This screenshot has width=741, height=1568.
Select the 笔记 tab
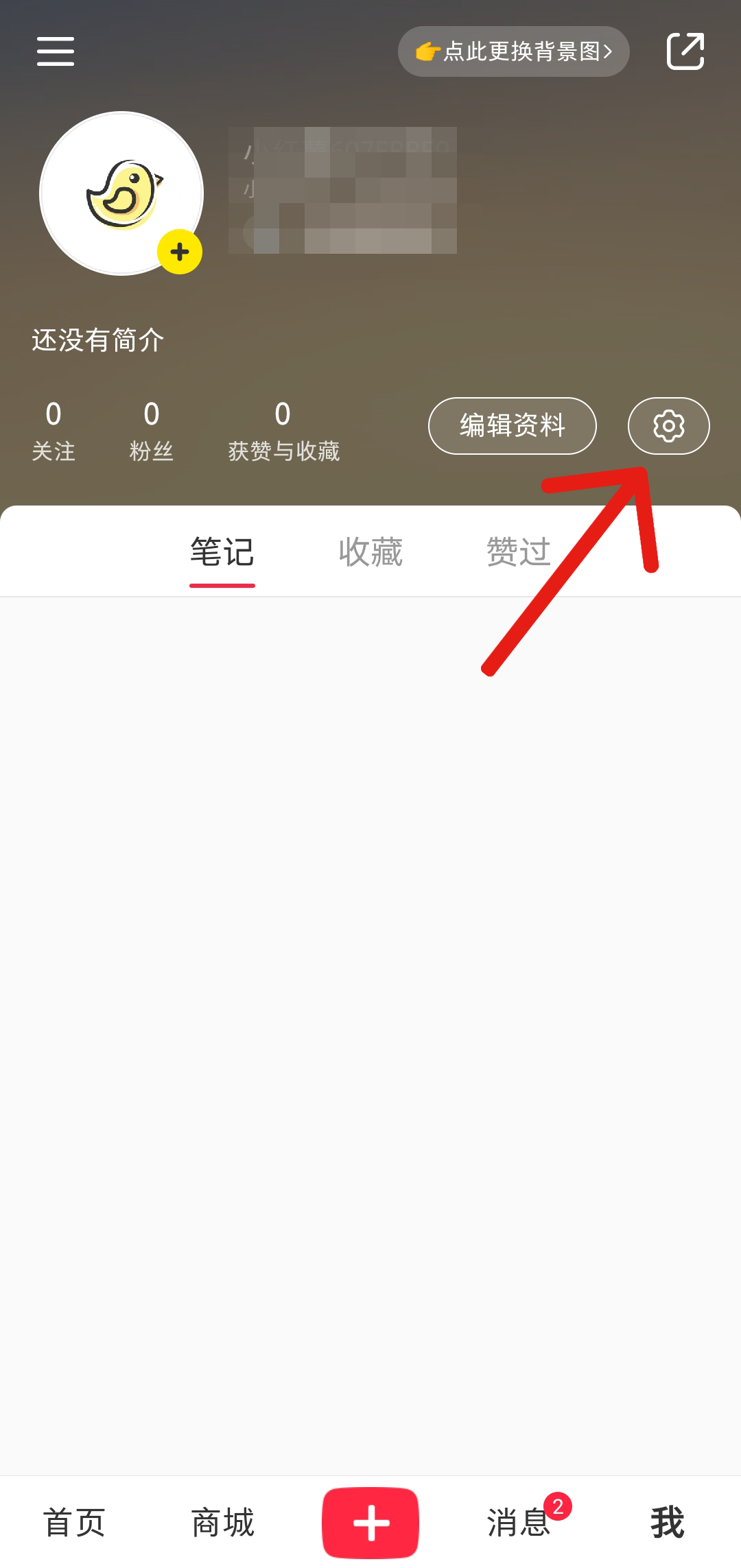click(222, 552)
